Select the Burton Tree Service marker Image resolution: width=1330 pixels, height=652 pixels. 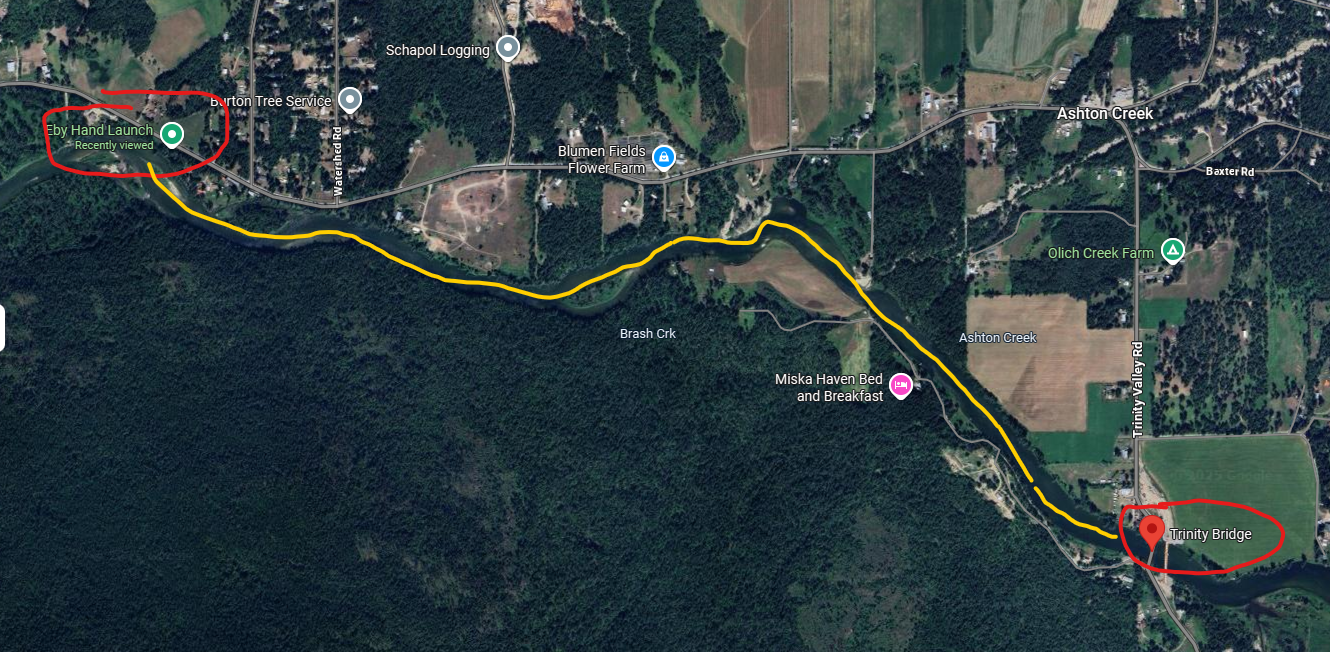349,100
